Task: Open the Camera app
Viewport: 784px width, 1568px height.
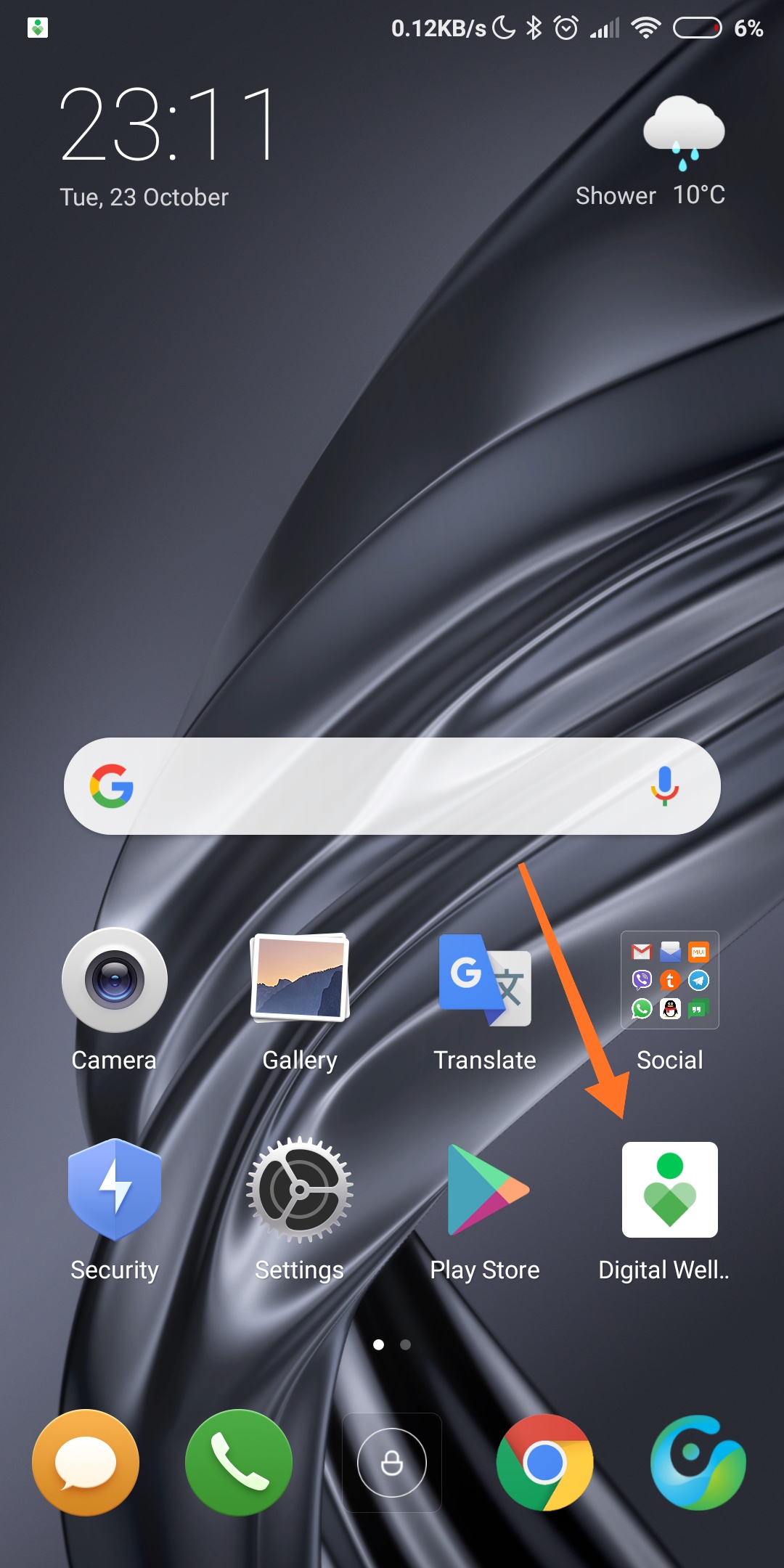Action: click(115, 980)
